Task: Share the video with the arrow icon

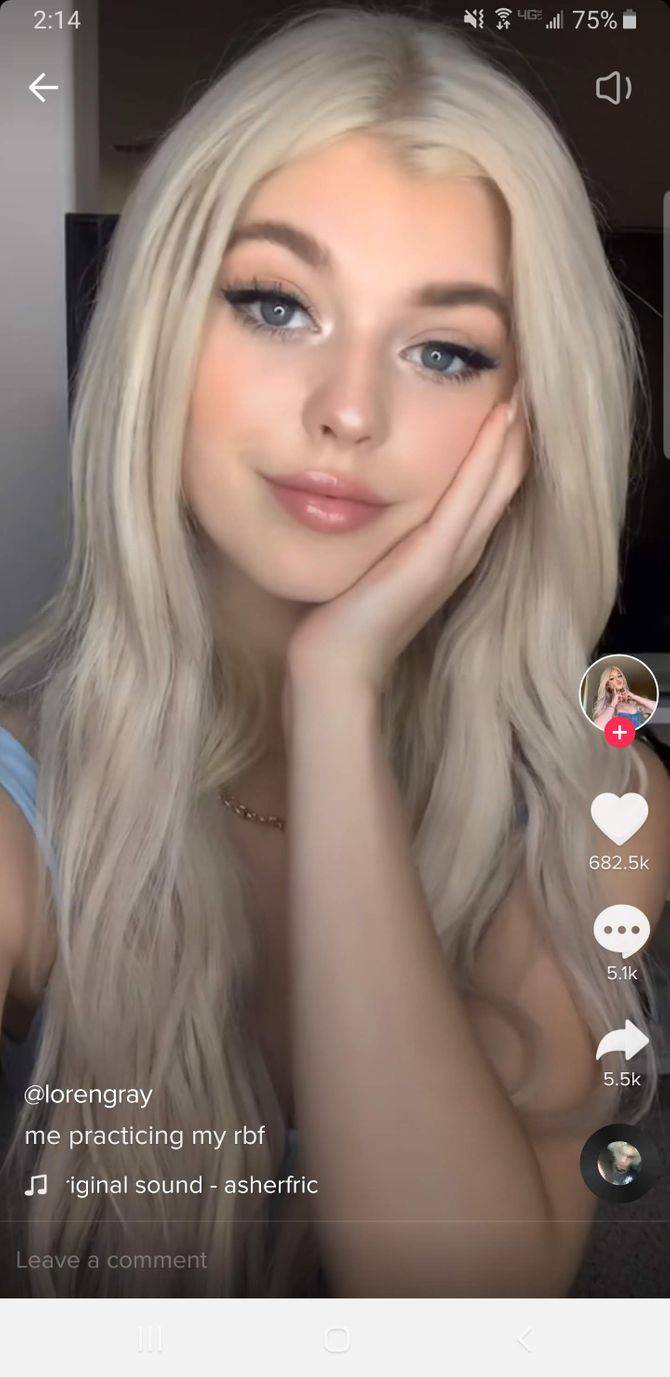Action: pos(621,1041)
